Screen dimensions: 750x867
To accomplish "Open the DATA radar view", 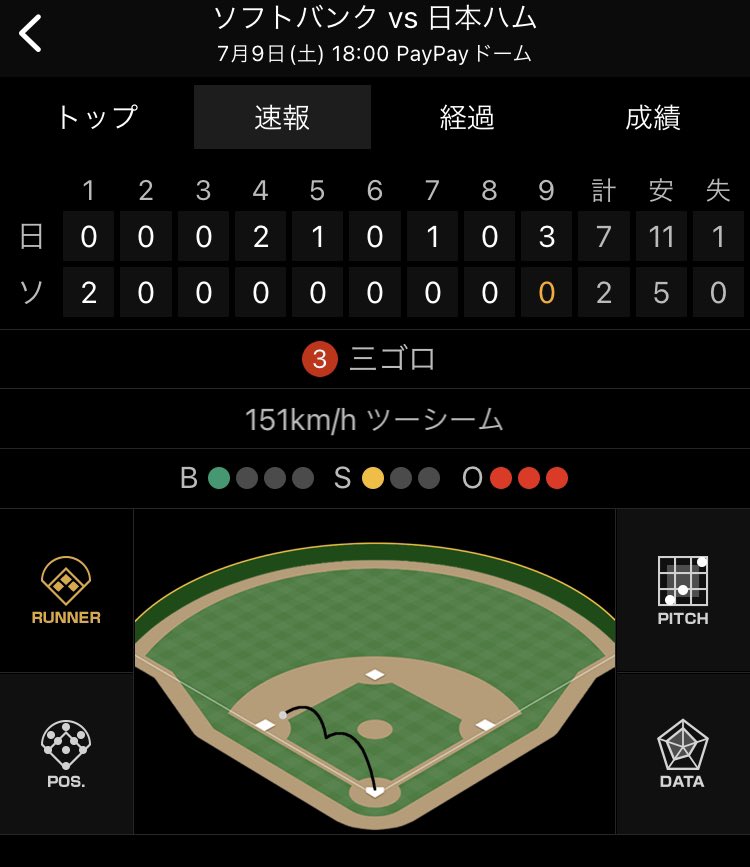I will [x=683, y=754].
